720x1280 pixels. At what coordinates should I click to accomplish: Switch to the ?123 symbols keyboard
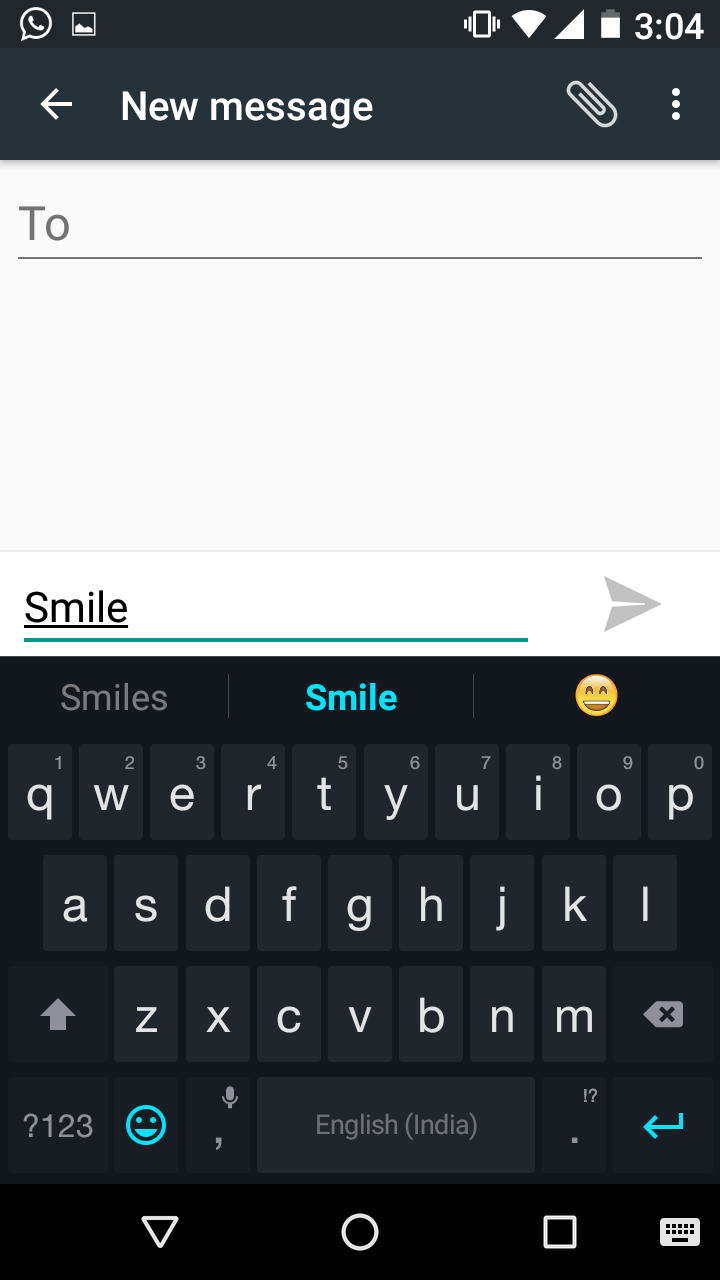click(x=58, y=1125)
